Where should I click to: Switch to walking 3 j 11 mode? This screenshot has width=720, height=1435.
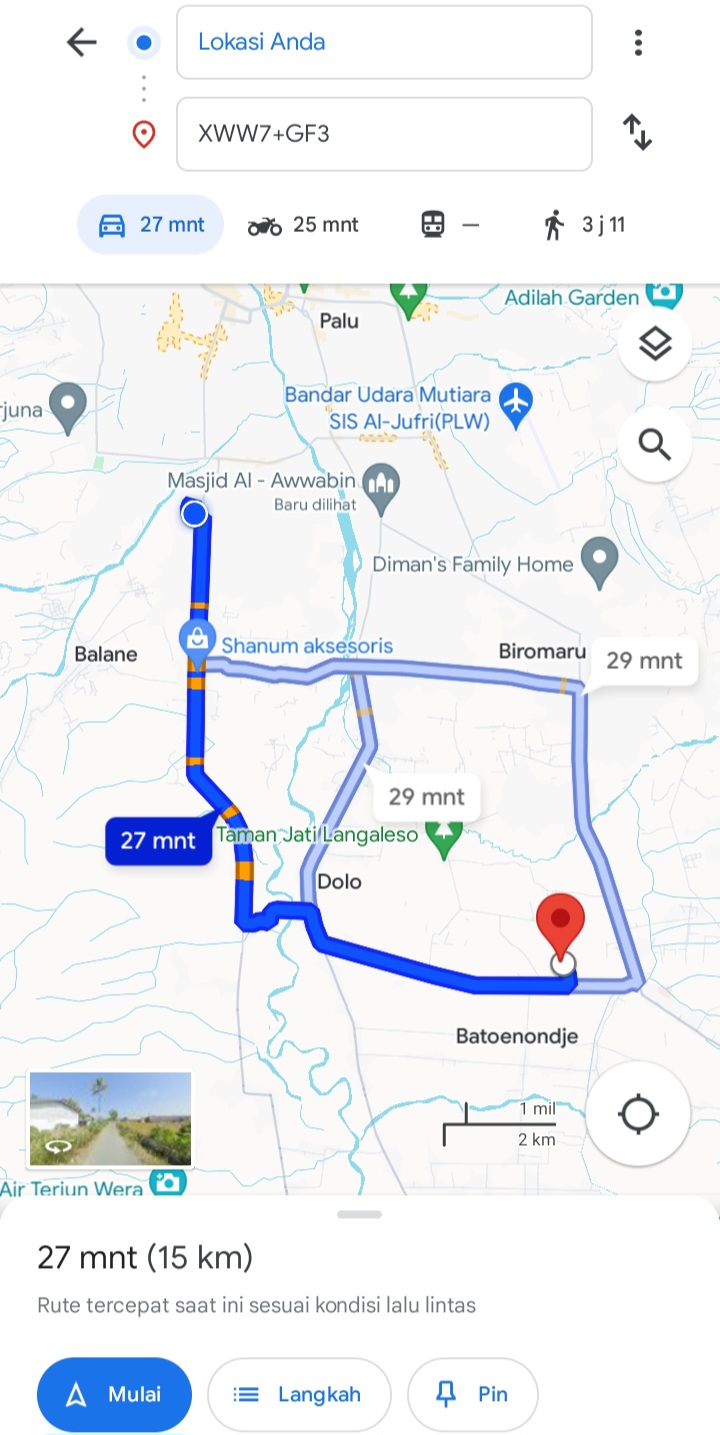pyautogui.click(x=584, y=225)
